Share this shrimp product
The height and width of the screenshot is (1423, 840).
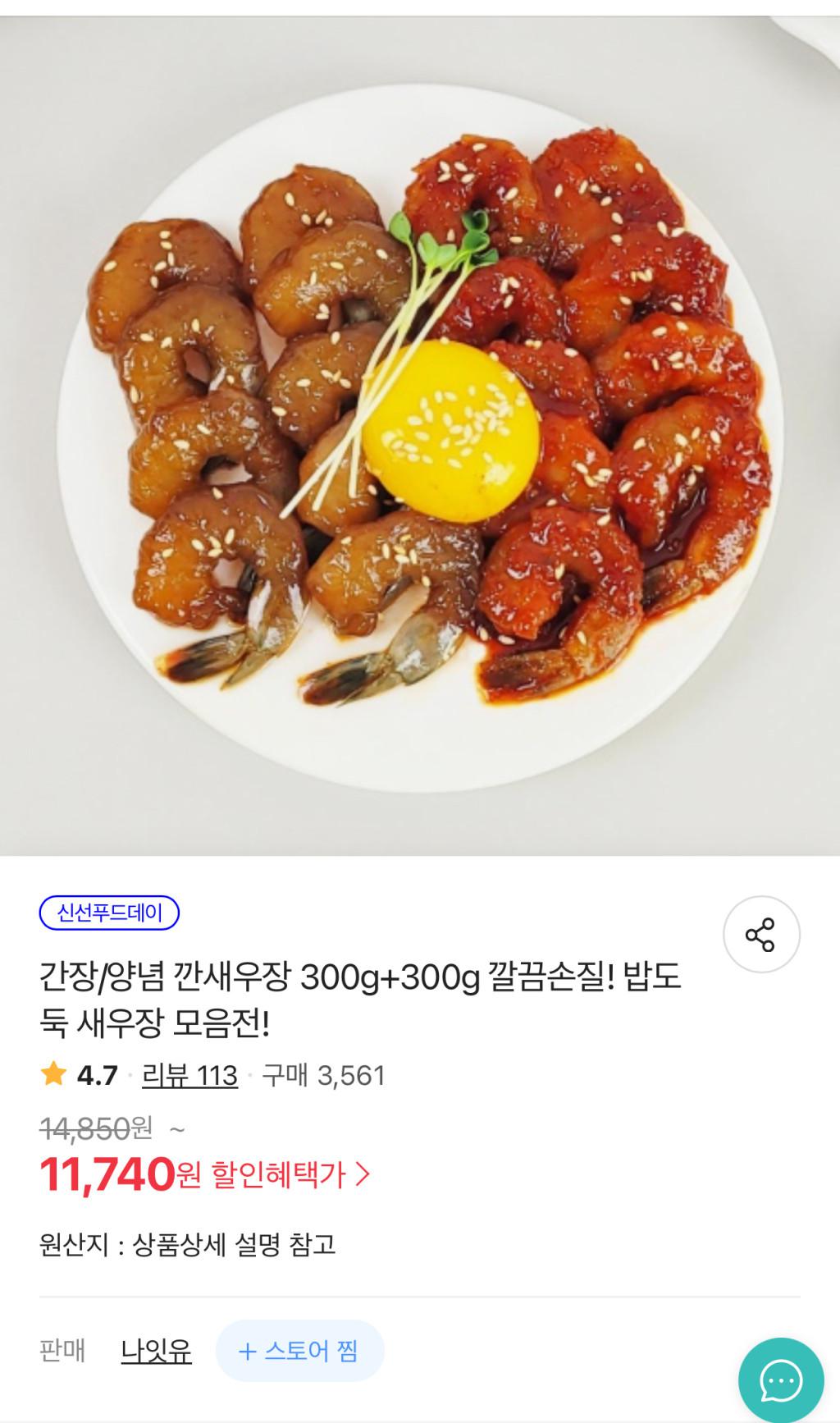pyautogui.click(x=760, y=935)
